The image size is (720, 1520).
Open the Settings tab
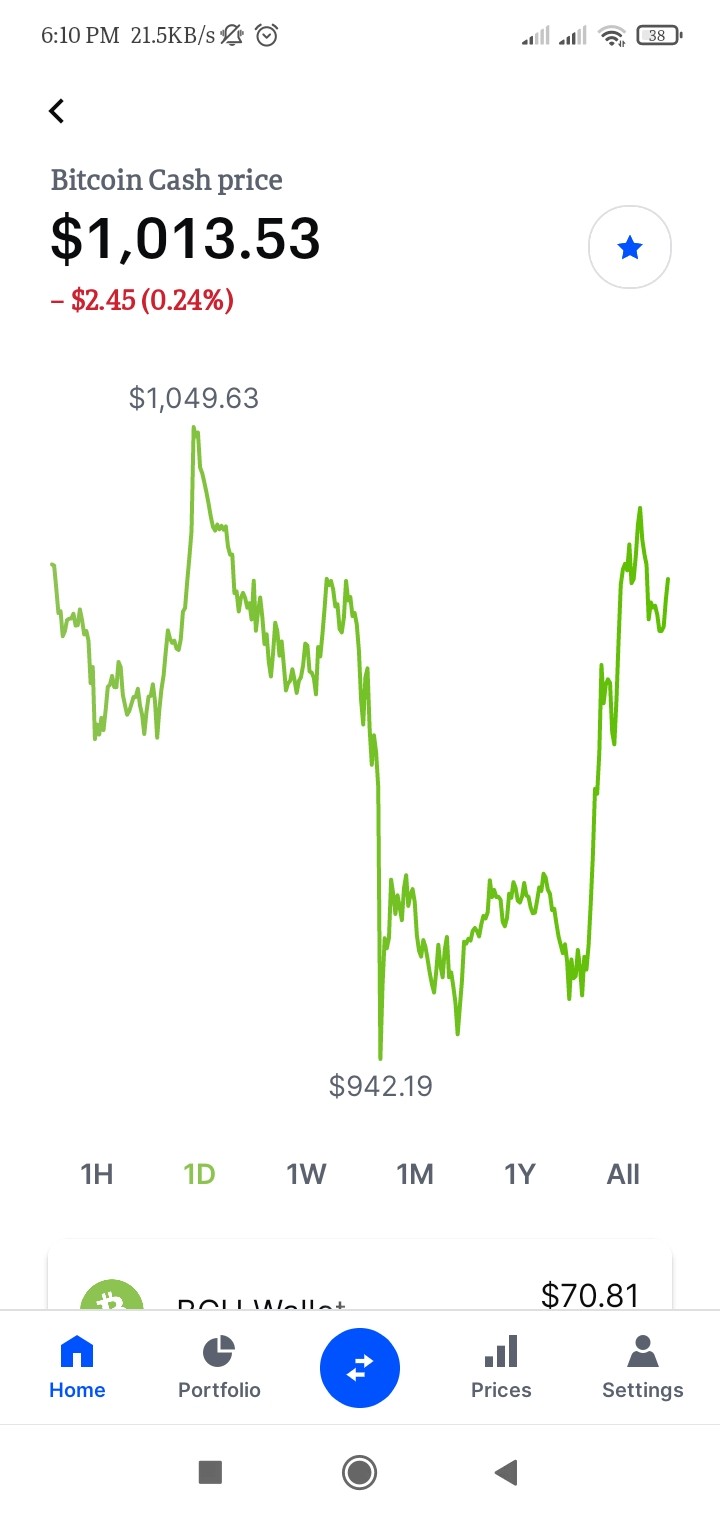[x=643, y=1368]
